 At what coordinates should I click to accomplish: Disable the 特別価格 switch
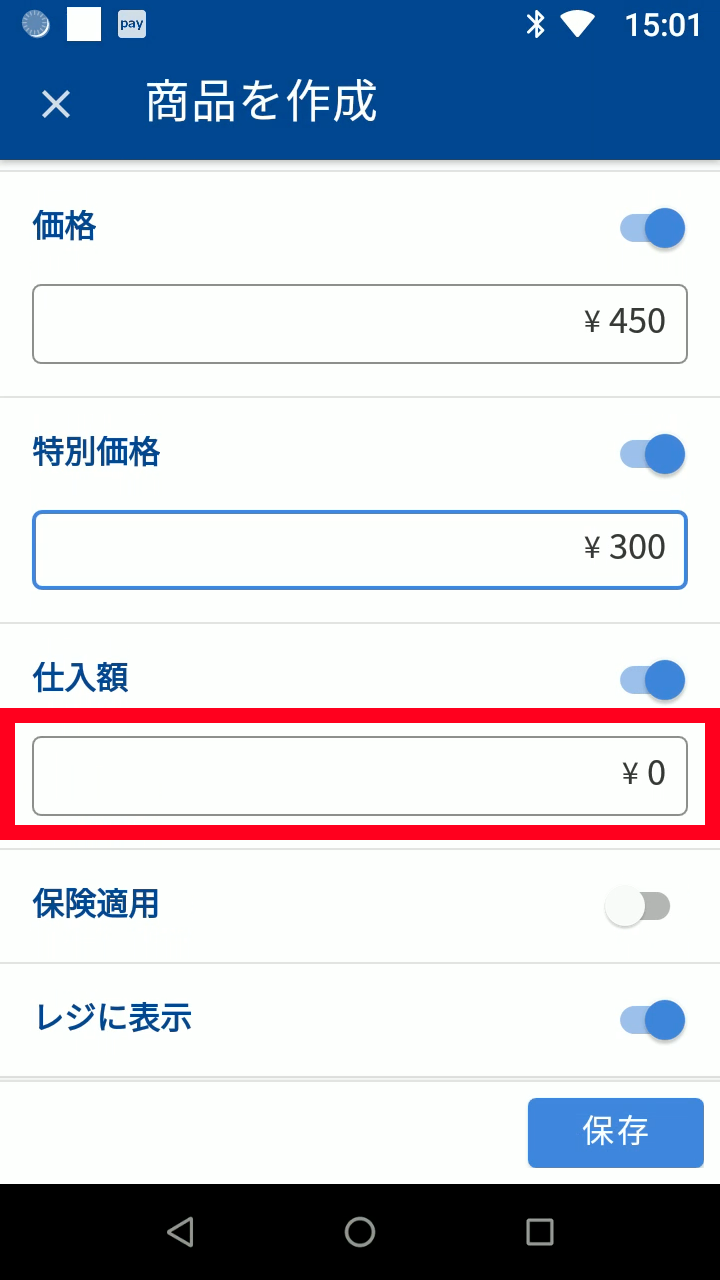(653, 454)
